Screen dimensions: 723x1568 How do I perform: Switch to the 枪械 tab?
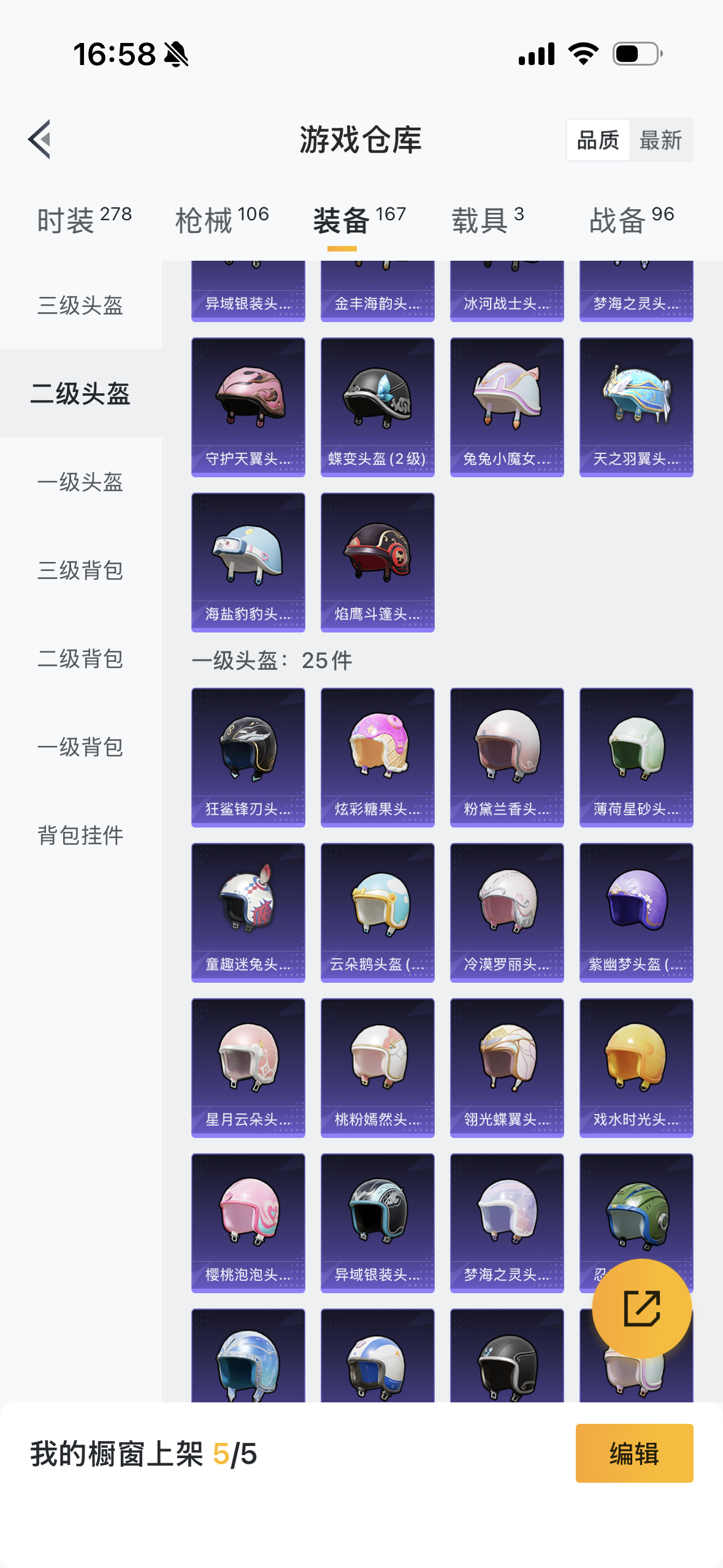point(221,220)
